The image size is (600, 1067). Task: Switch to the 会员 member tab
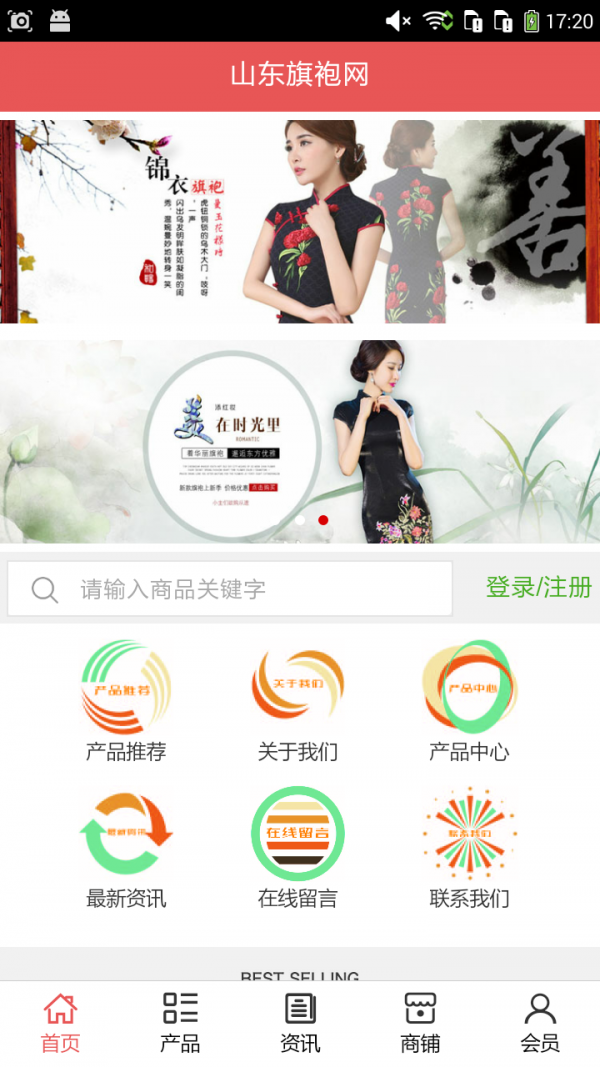click(540, 1023)
